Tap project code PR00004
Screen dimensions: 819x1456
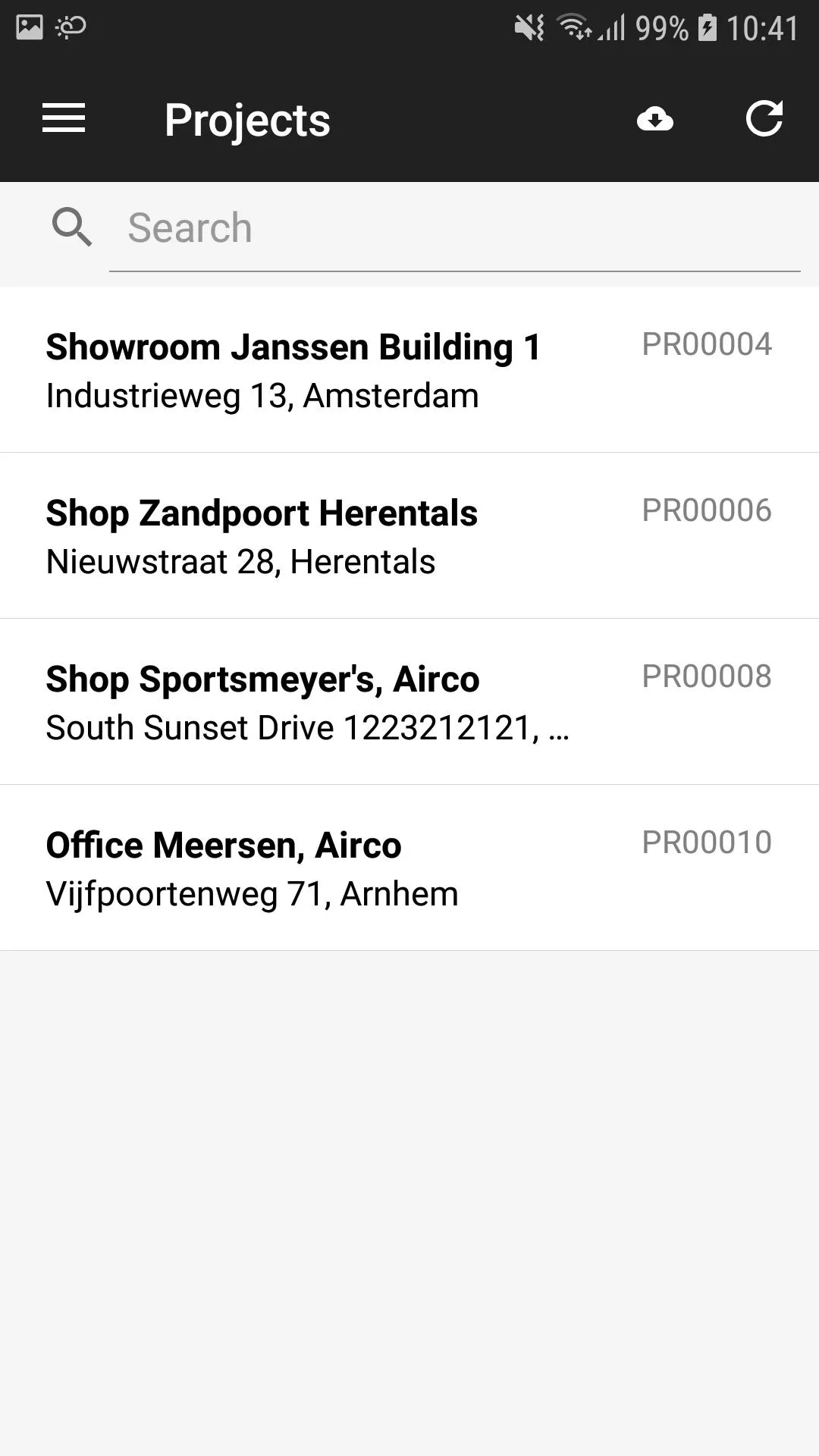[706, 344]
